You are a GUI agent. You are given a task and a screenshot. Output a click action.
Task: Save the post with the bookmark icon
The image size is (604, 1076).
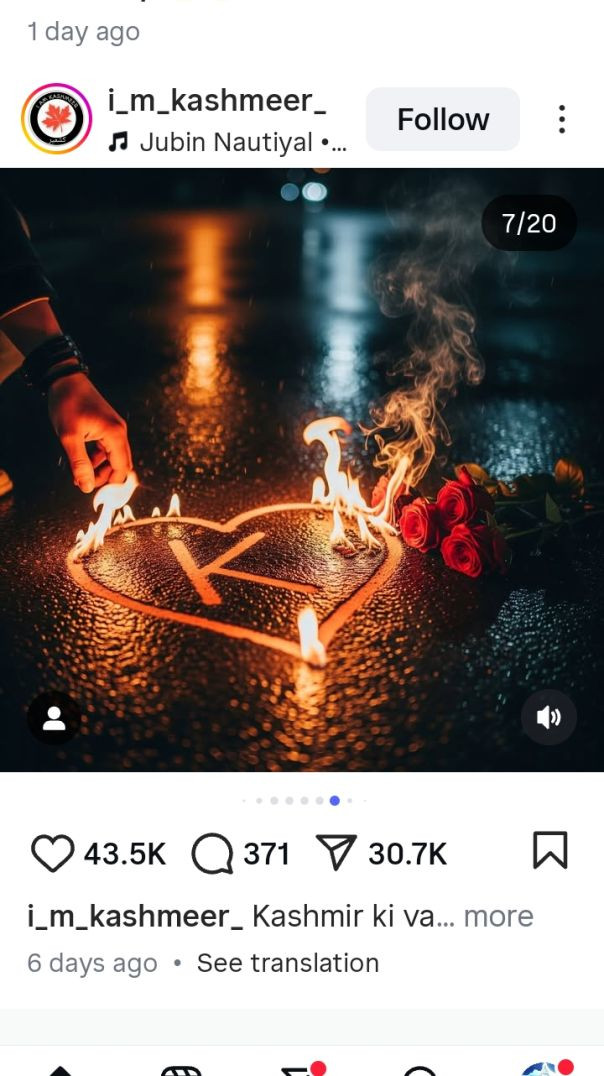pyautogui.click(x=549, y=851)
